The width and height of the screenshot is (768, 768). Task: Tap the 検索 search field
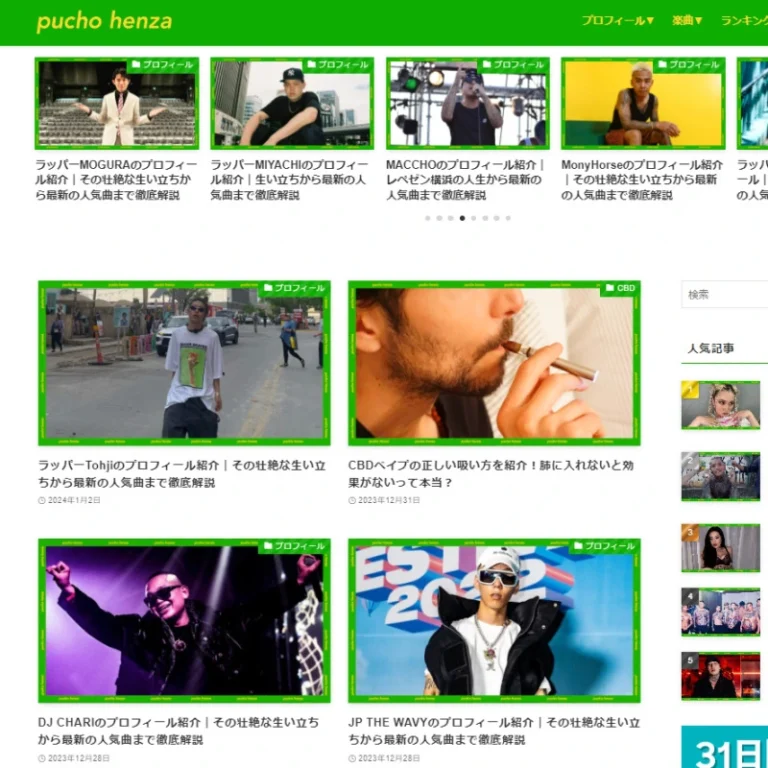pyautogui.click(x=725, y=294)
